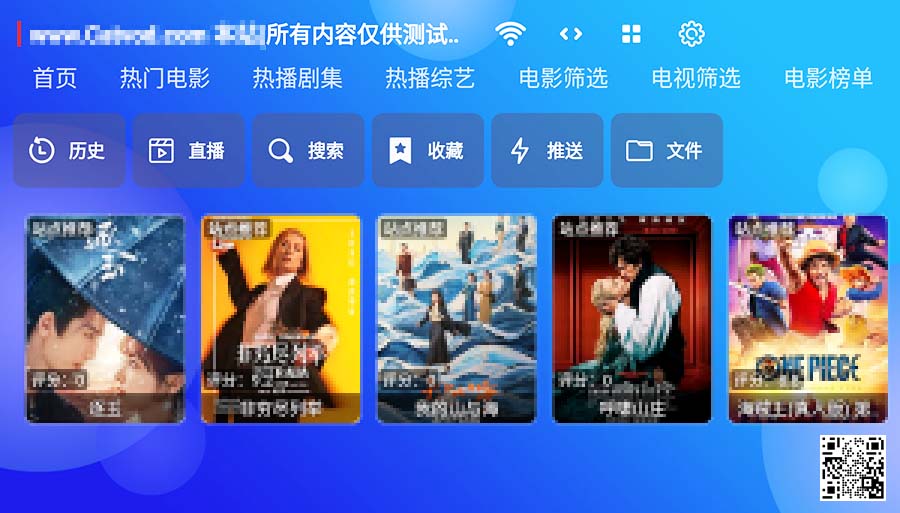Open the 呼啸山庄 poster card
The width and height of the screenshot is (900, 513).
coord(632,318)
